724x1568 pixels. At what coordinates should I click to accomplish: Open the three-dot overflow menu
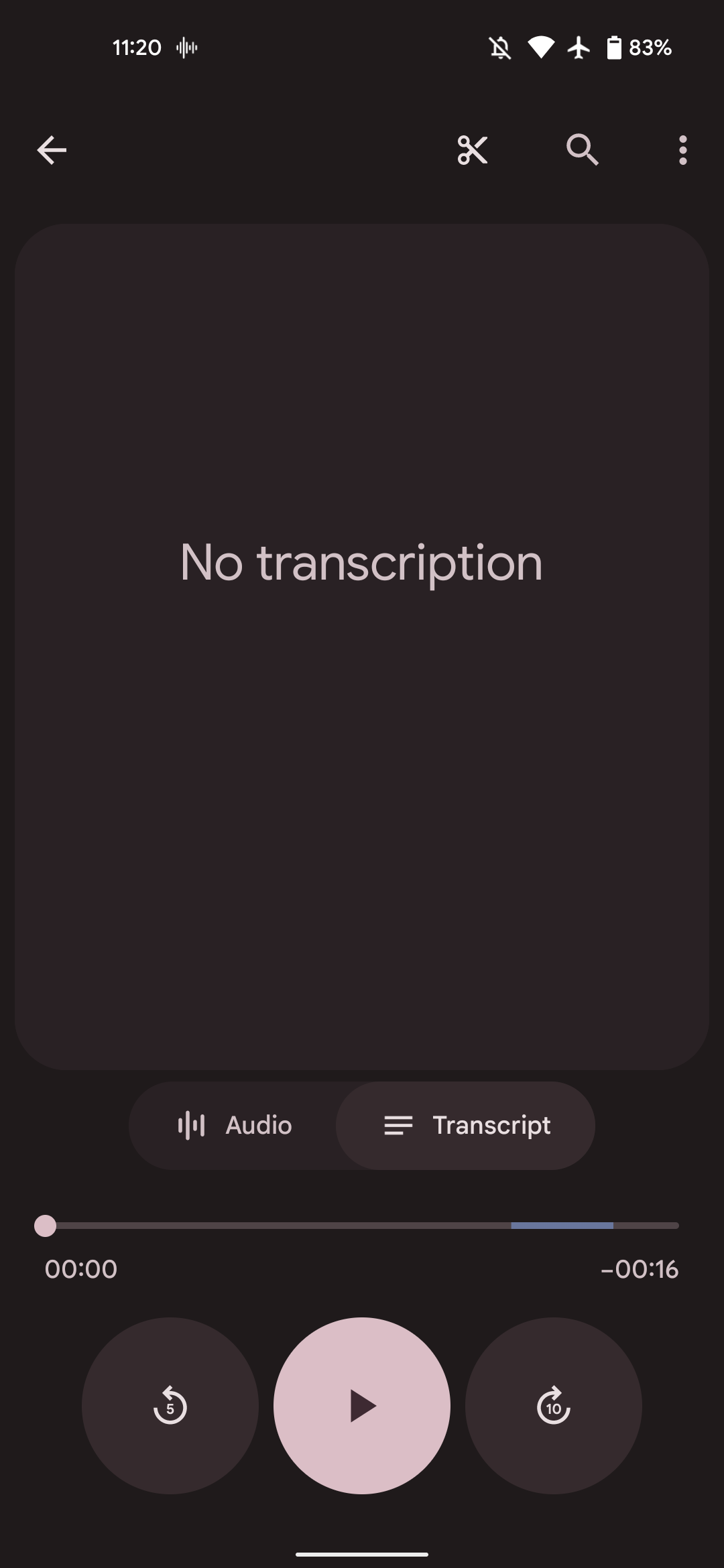(682, 150)
